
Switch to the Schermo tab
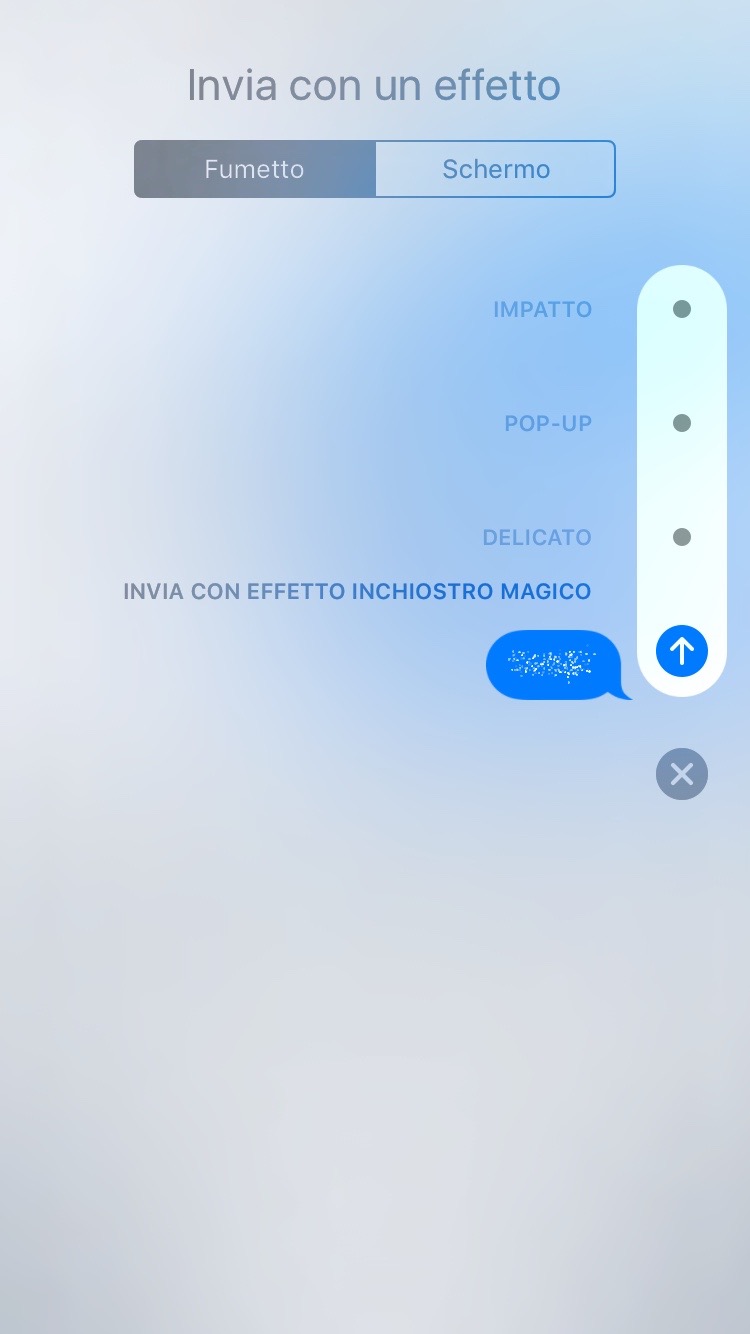click(x=495, y=169)
